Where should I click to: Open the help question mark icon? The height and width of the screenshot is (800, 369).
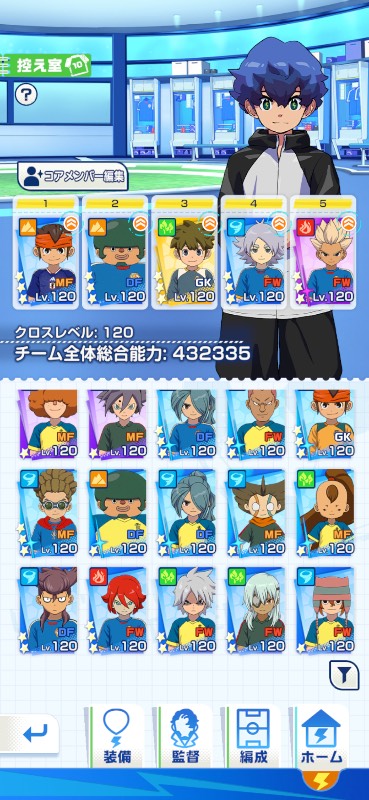pos(26,95)
